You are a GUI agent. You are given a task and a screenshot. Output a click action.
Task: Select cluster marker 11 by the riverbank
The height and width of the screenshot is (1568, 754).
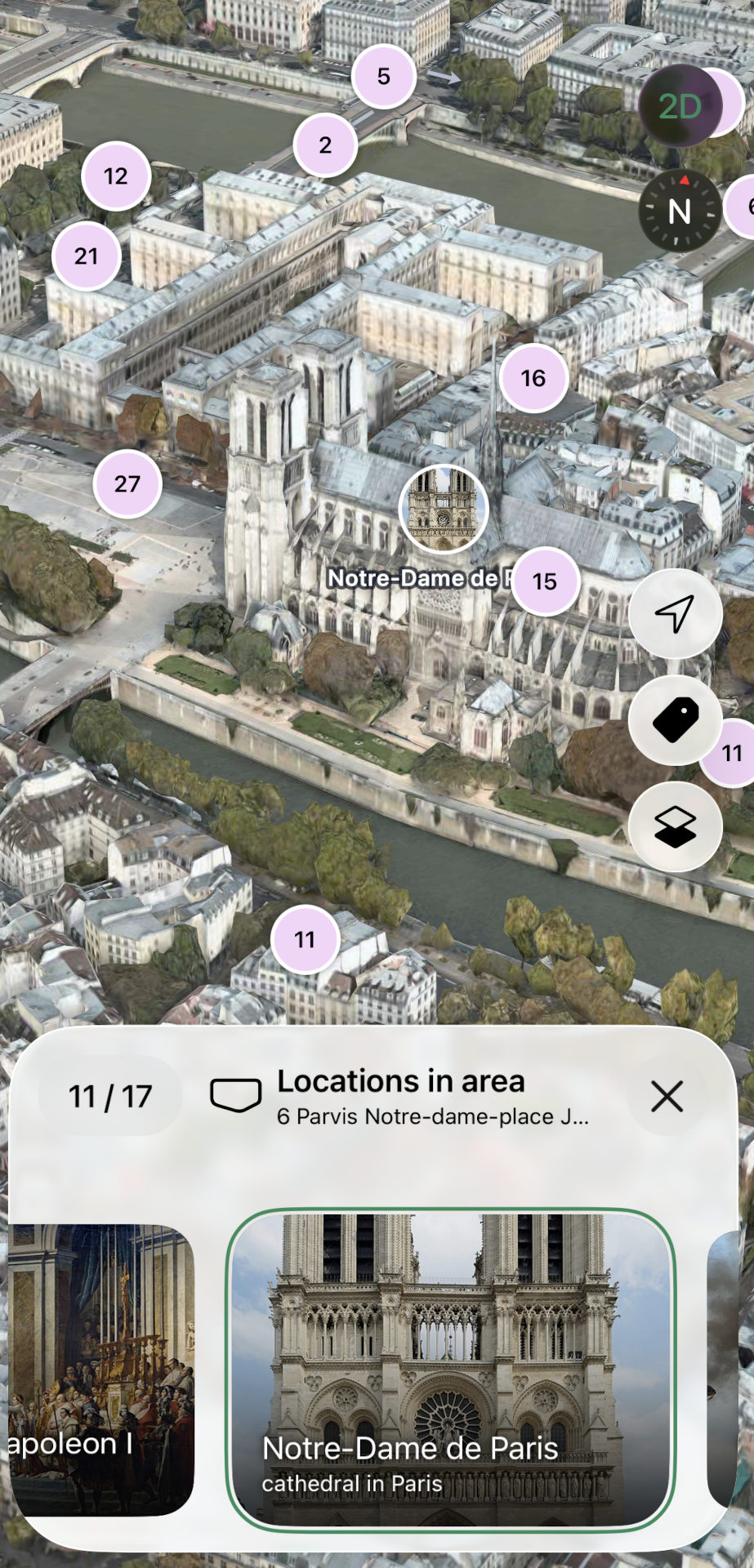point(305,939)
